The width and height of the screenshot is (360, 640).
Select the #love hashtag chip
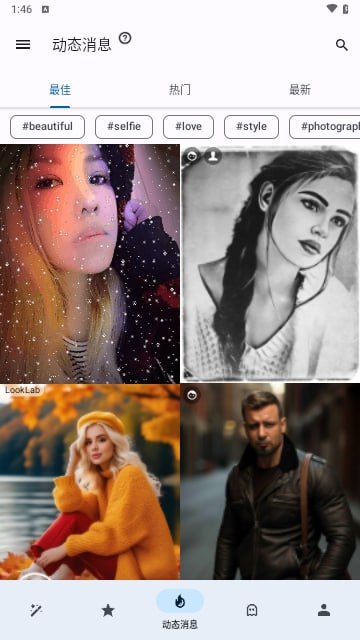tap(189, 127)
